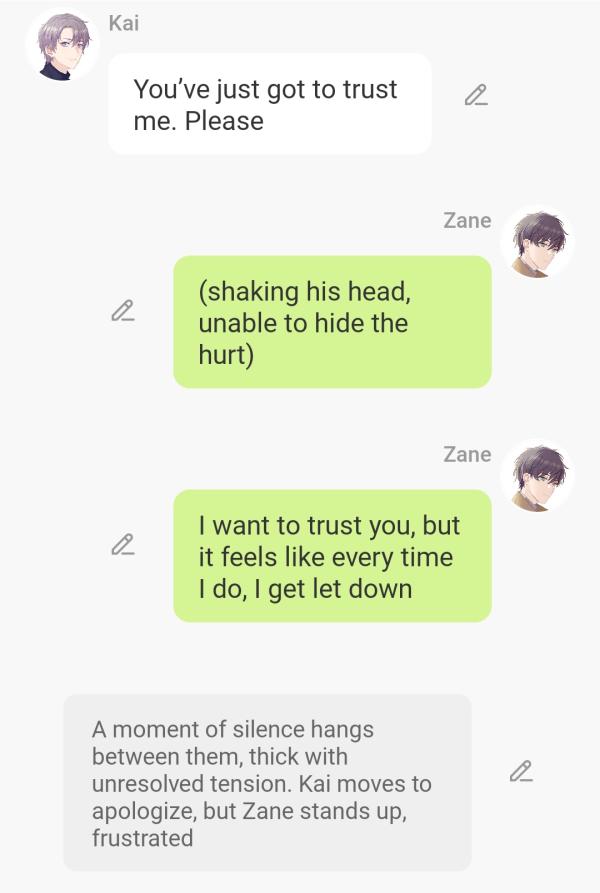Edit Kai's message 'You've just got to trust me'
The height and width of the screenshot is (893, 600).
476,96
